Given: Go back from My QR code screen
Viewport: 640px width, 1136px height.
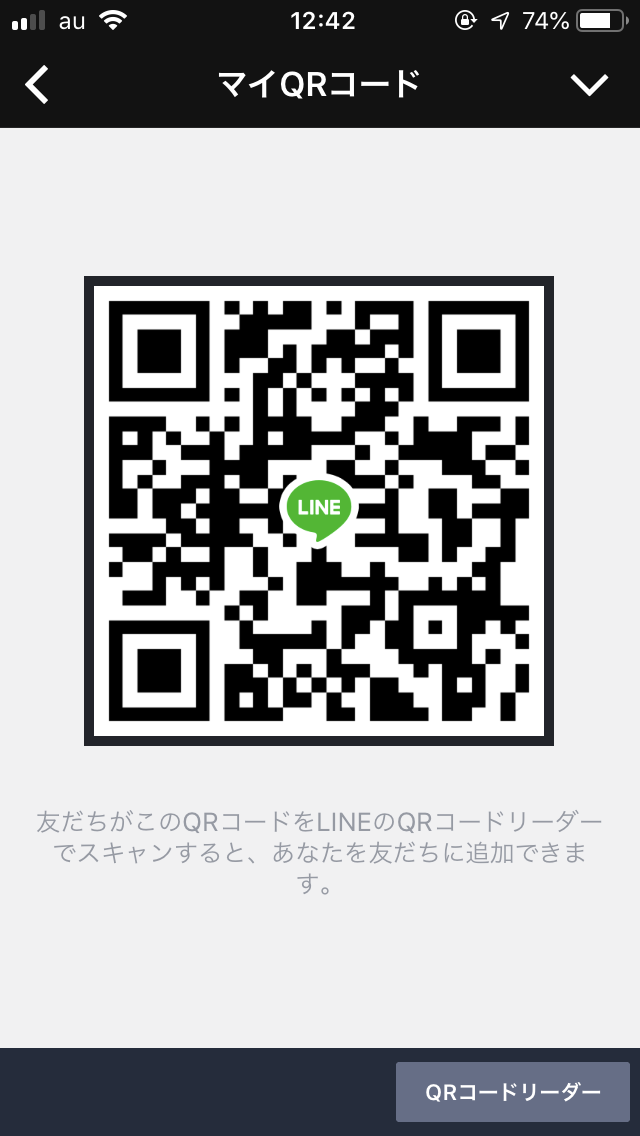Looking at the screenshot, I should (37, 86).
